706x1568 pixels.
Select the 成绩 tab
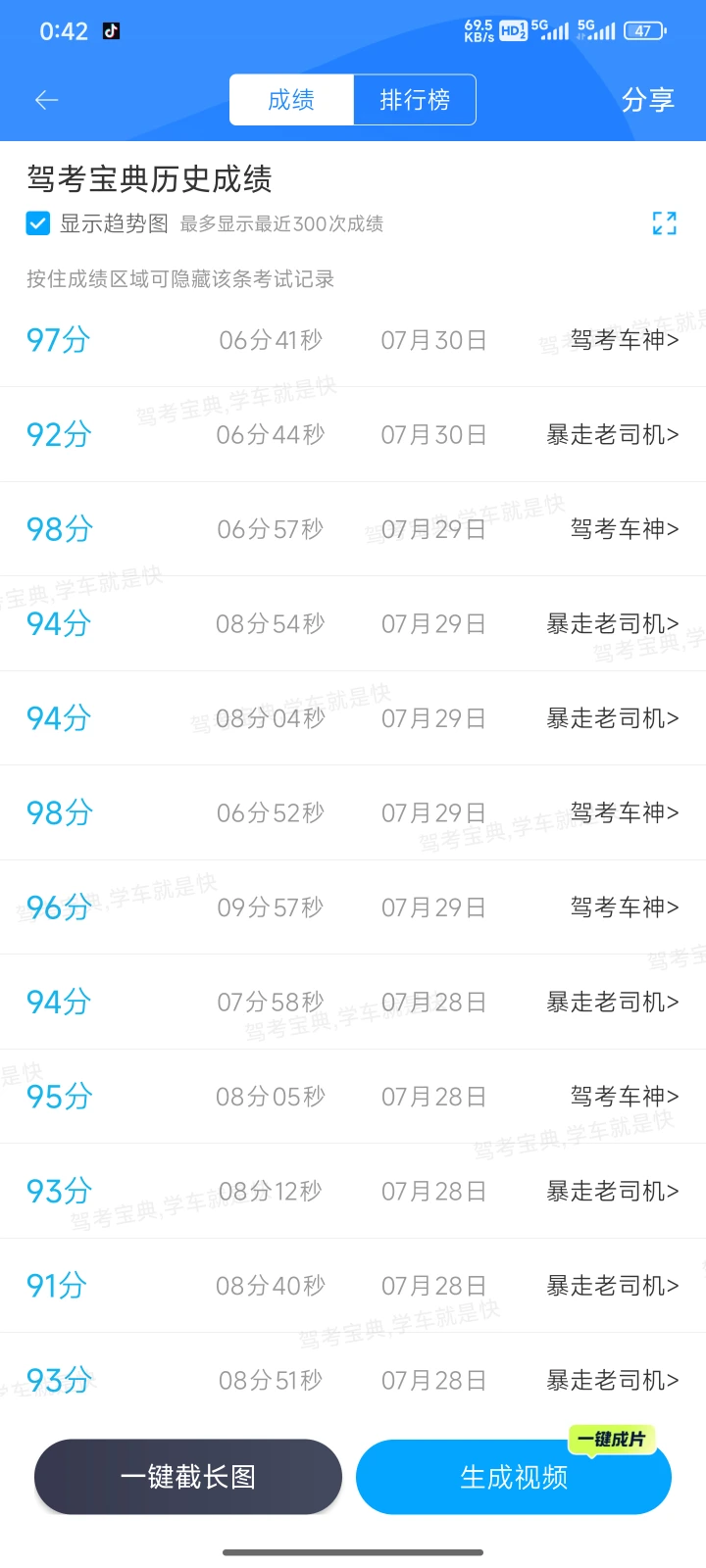tap(291, 100)
